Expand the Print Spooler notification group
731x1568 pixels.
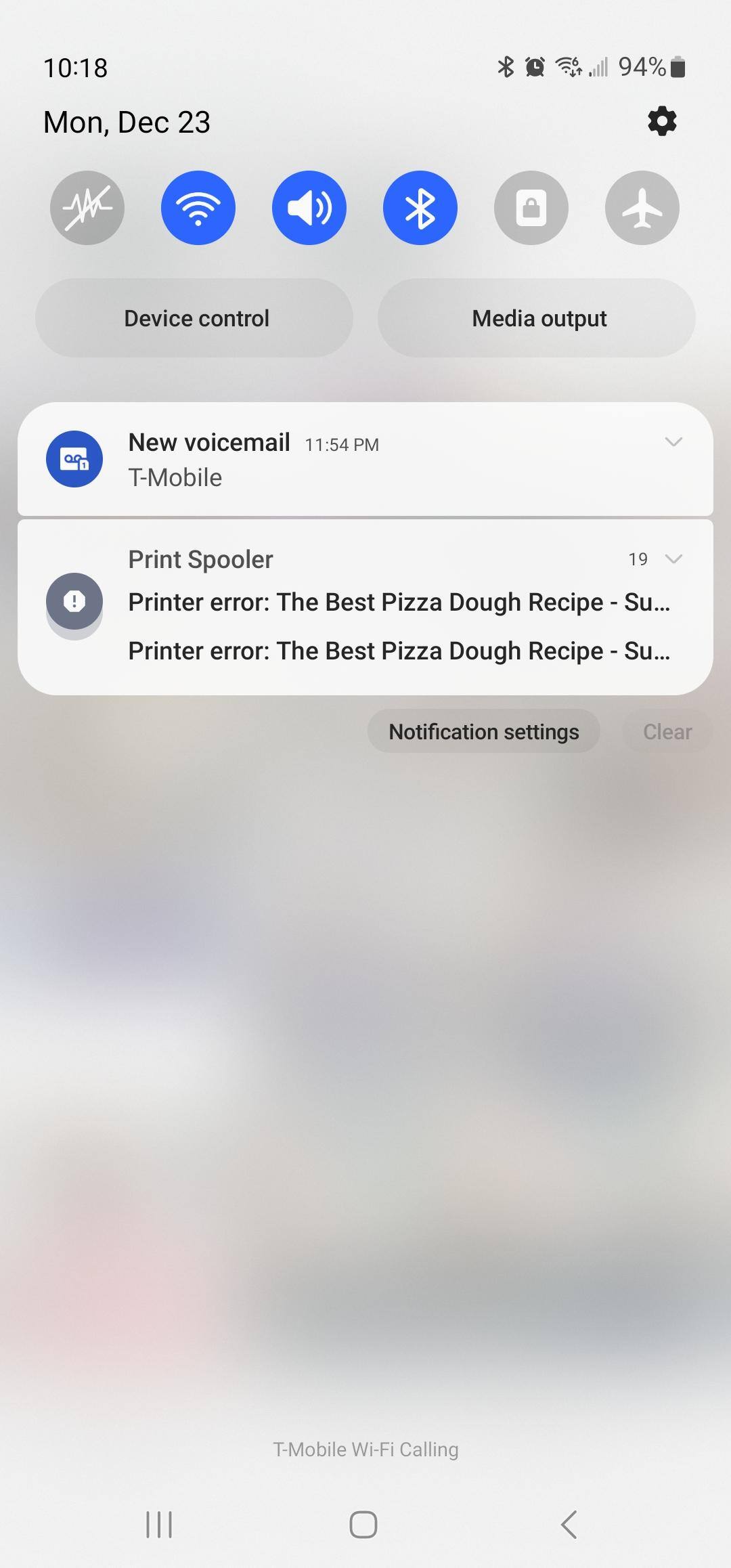point(673,559)
